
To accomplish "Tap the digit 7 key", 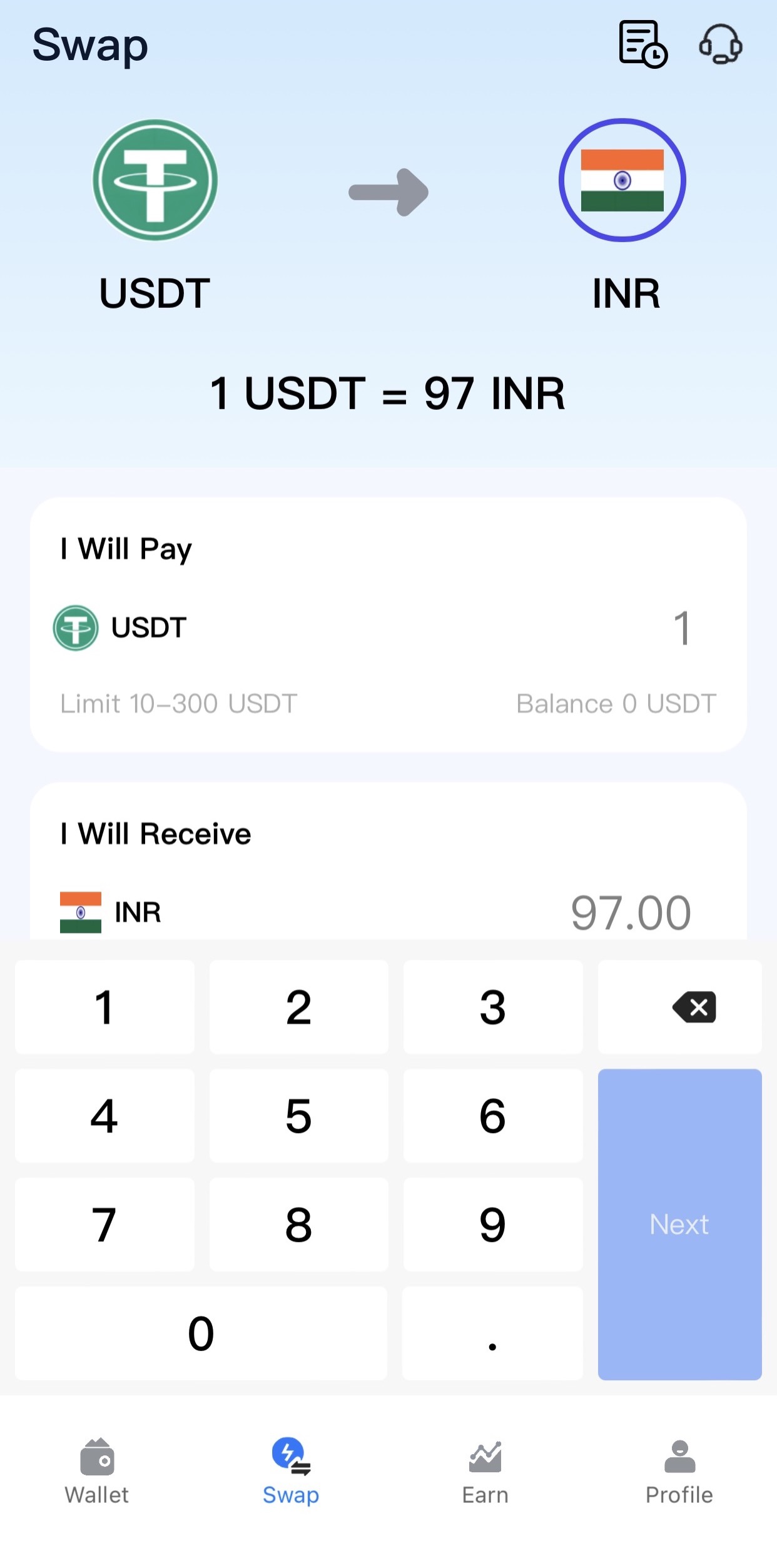I will click(104, 1224).
